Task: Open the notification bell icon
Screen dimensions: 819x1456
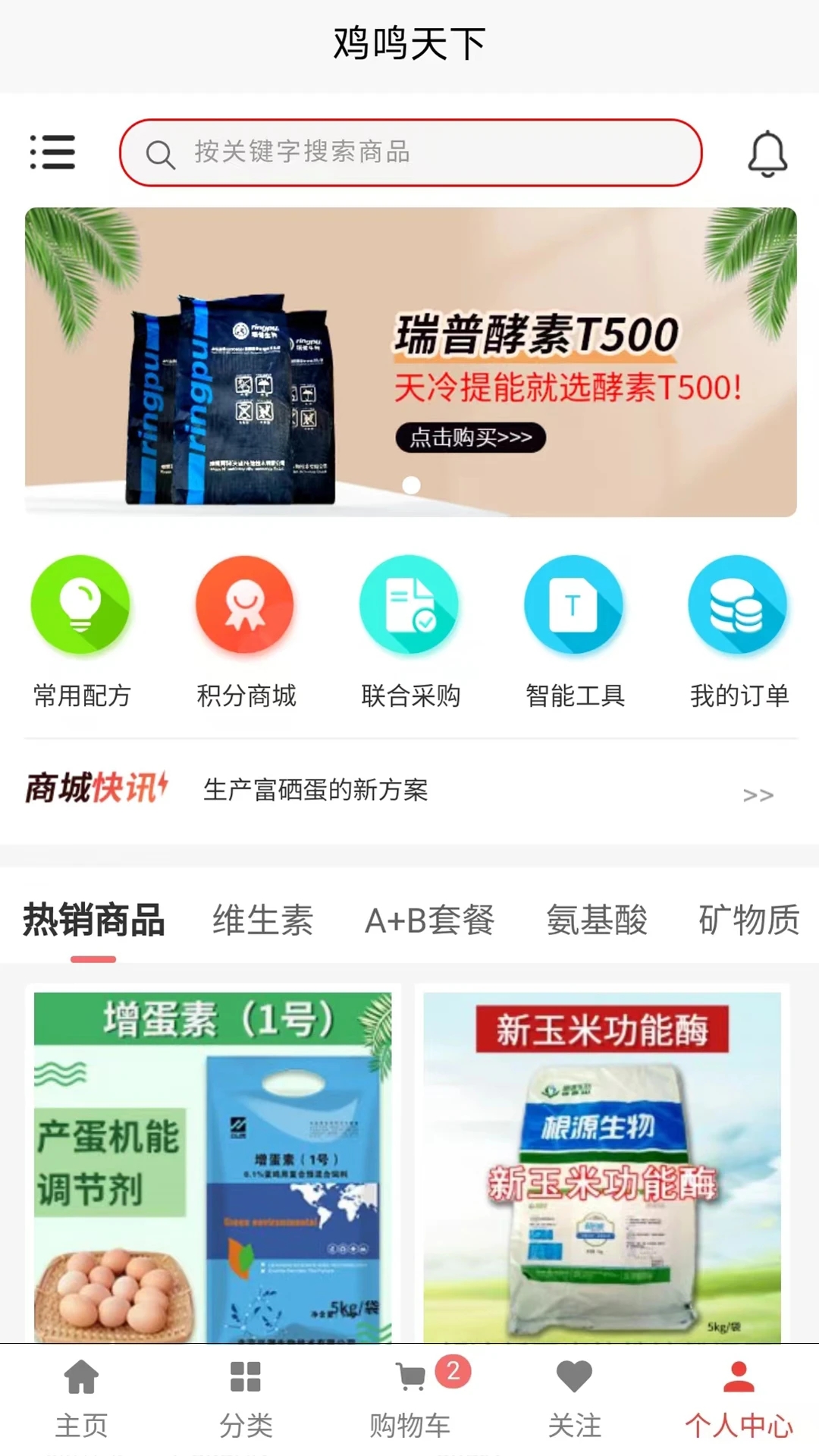Action: tap(769, 152)
